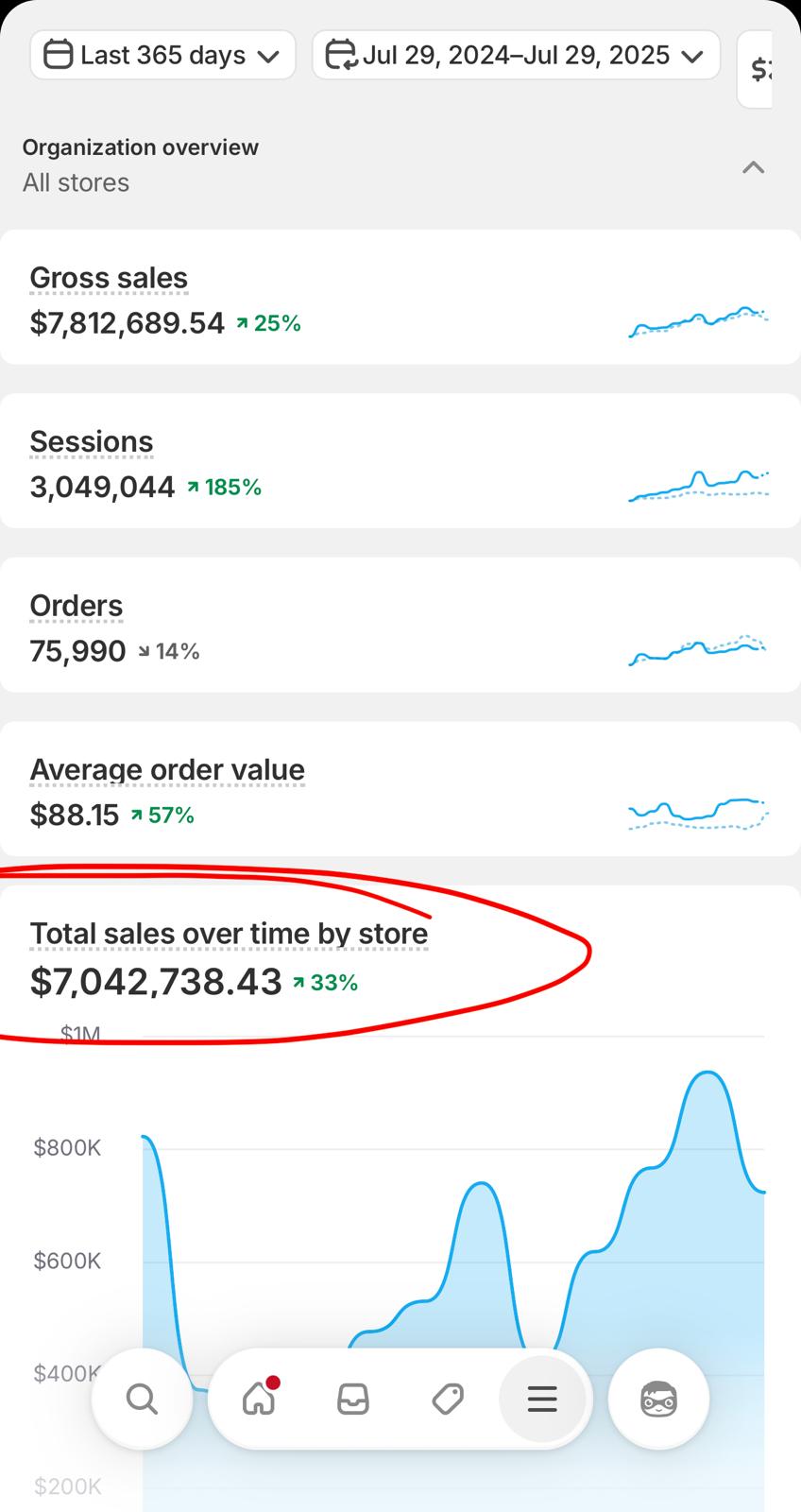Screen dimensions: 801x1512
Task: View the Sessions metric card
Action: tap(400, 461)
